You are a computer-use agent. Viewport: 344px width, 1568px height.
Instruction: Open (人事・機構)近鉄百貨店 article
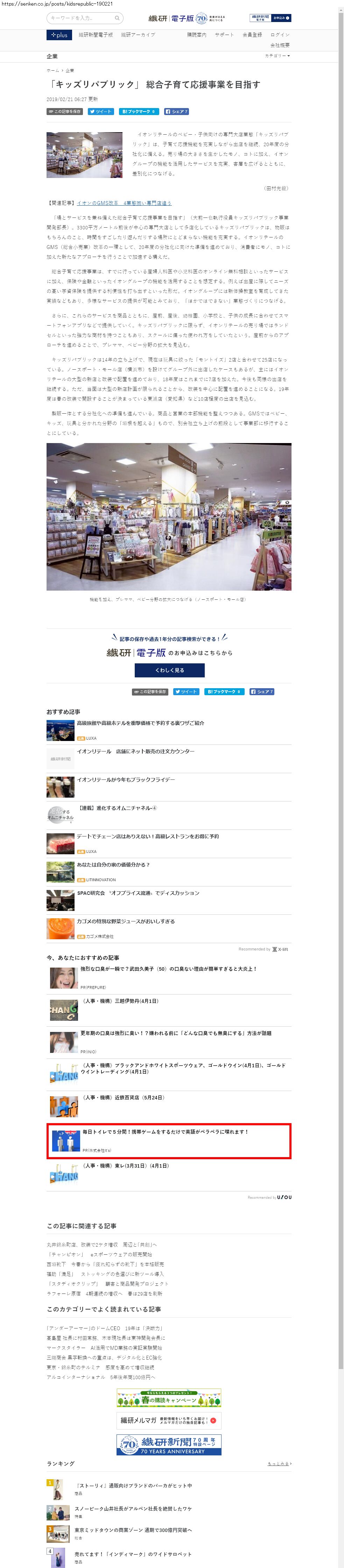(x=123, y=1097)
